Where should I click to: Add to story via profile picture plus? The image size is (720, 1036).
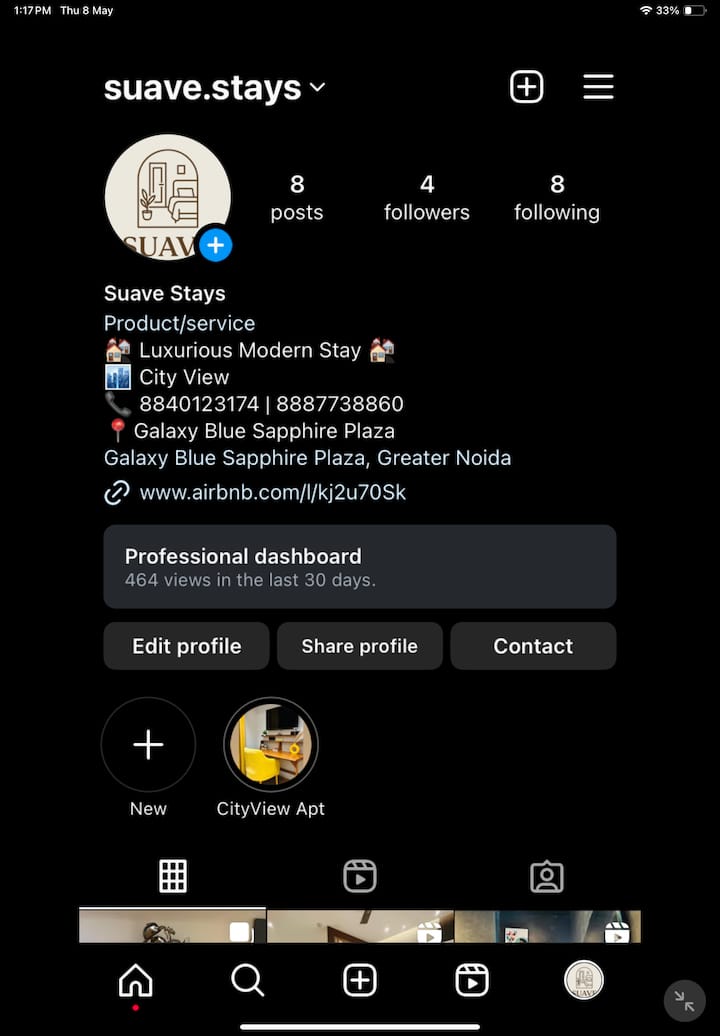click(215, 244)
